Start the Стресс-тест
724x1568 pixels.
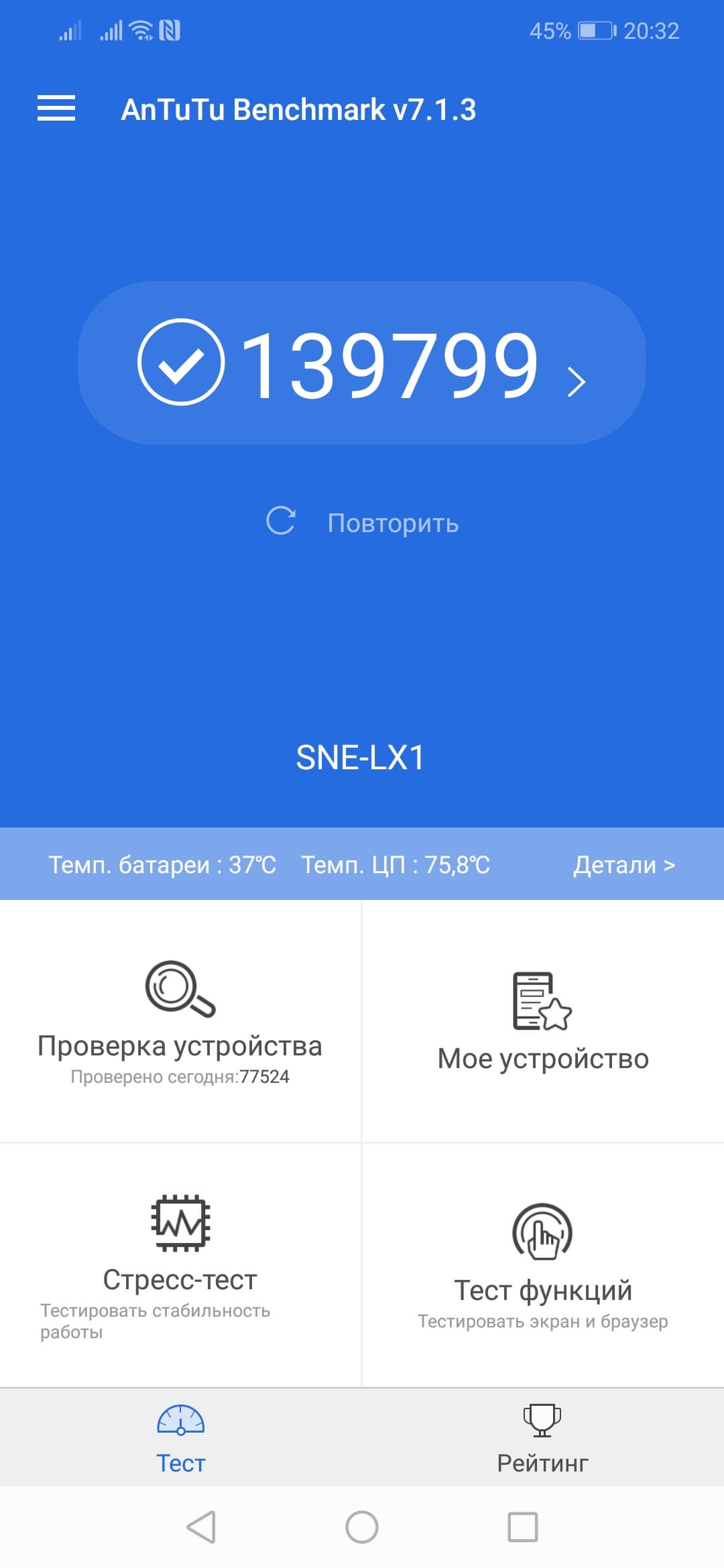[x=180, y=1264]
